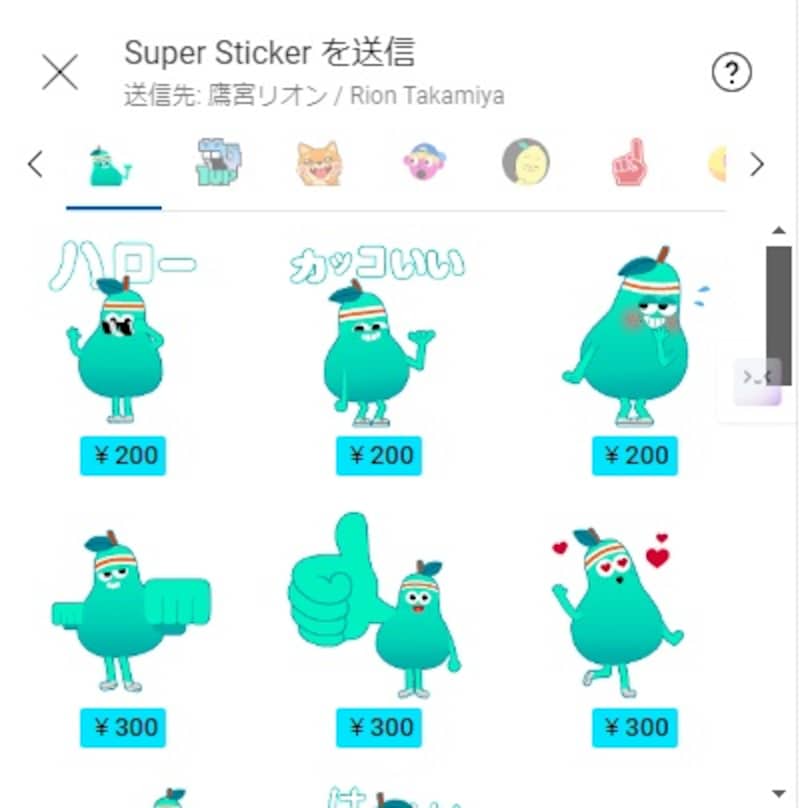Switch to the yellow-green round face pack
Viewport: 800px width, 808px height.
point(526,164)
